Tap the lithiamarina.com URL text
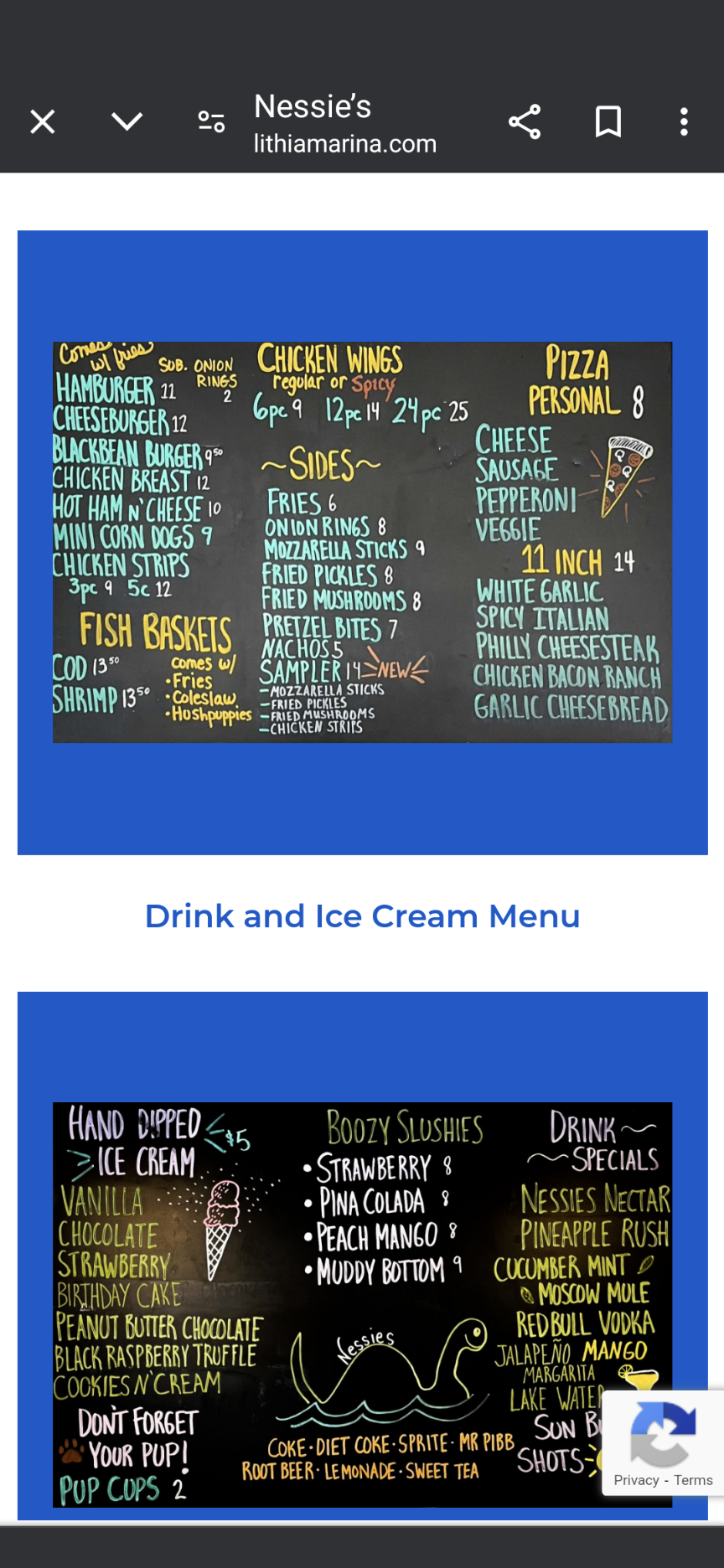 click(344, 143)
